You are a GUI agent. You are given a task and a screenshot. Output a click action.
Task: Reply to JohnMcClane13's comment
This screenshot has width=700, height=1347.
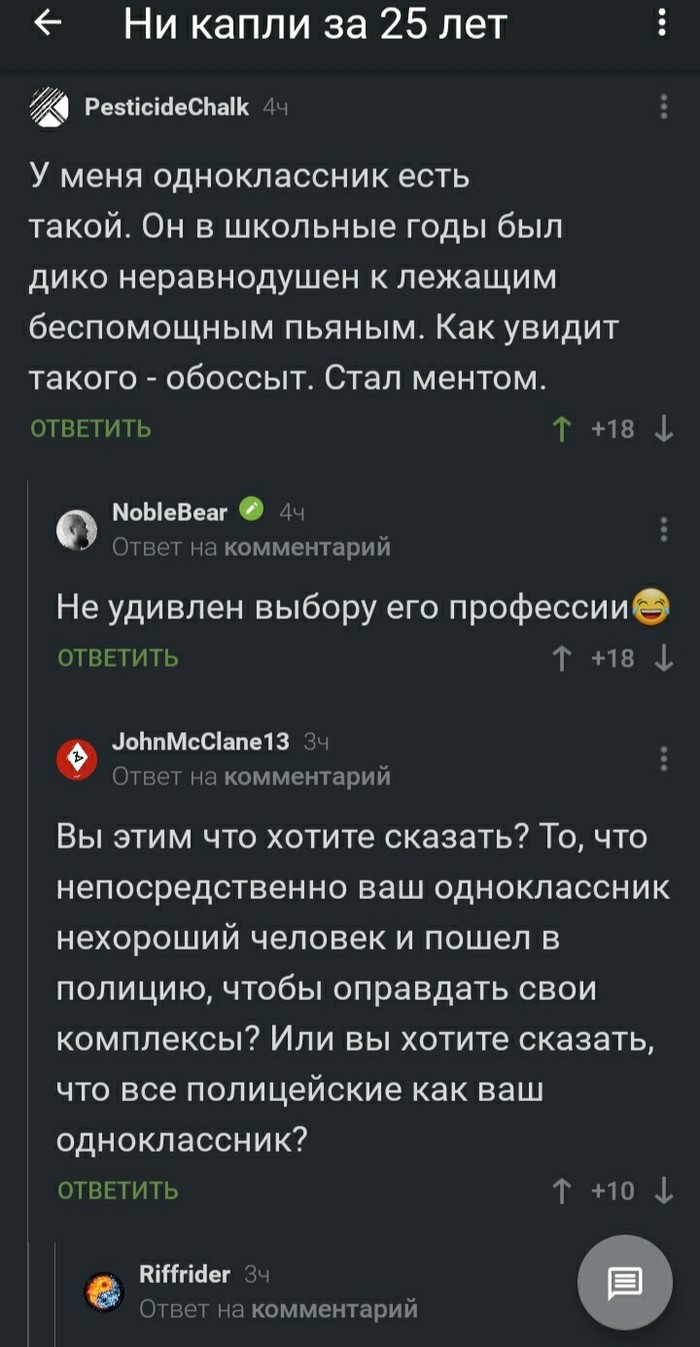tap(118, 1190)
